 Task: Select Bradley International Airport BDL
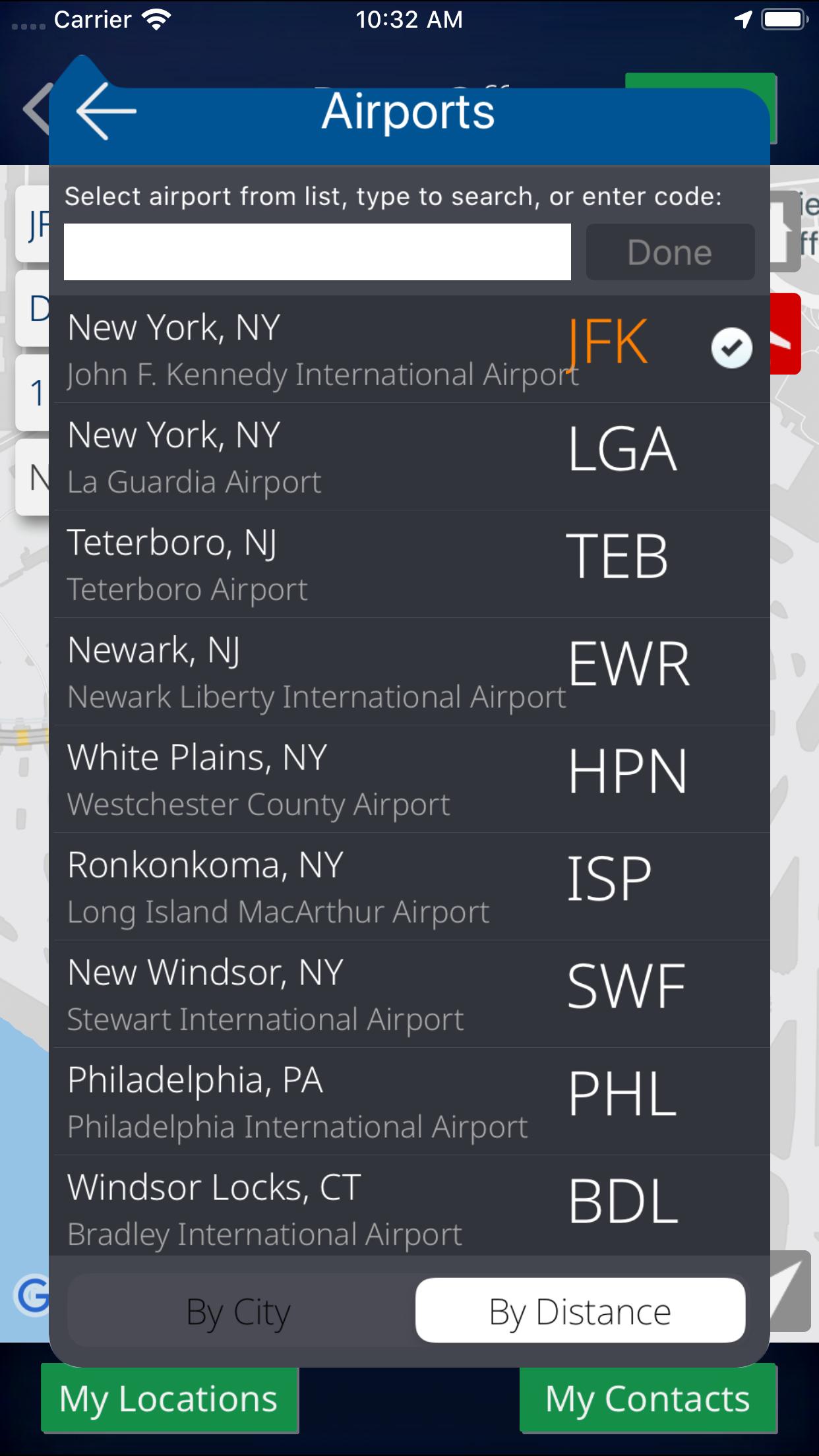tap(409, 1206)
